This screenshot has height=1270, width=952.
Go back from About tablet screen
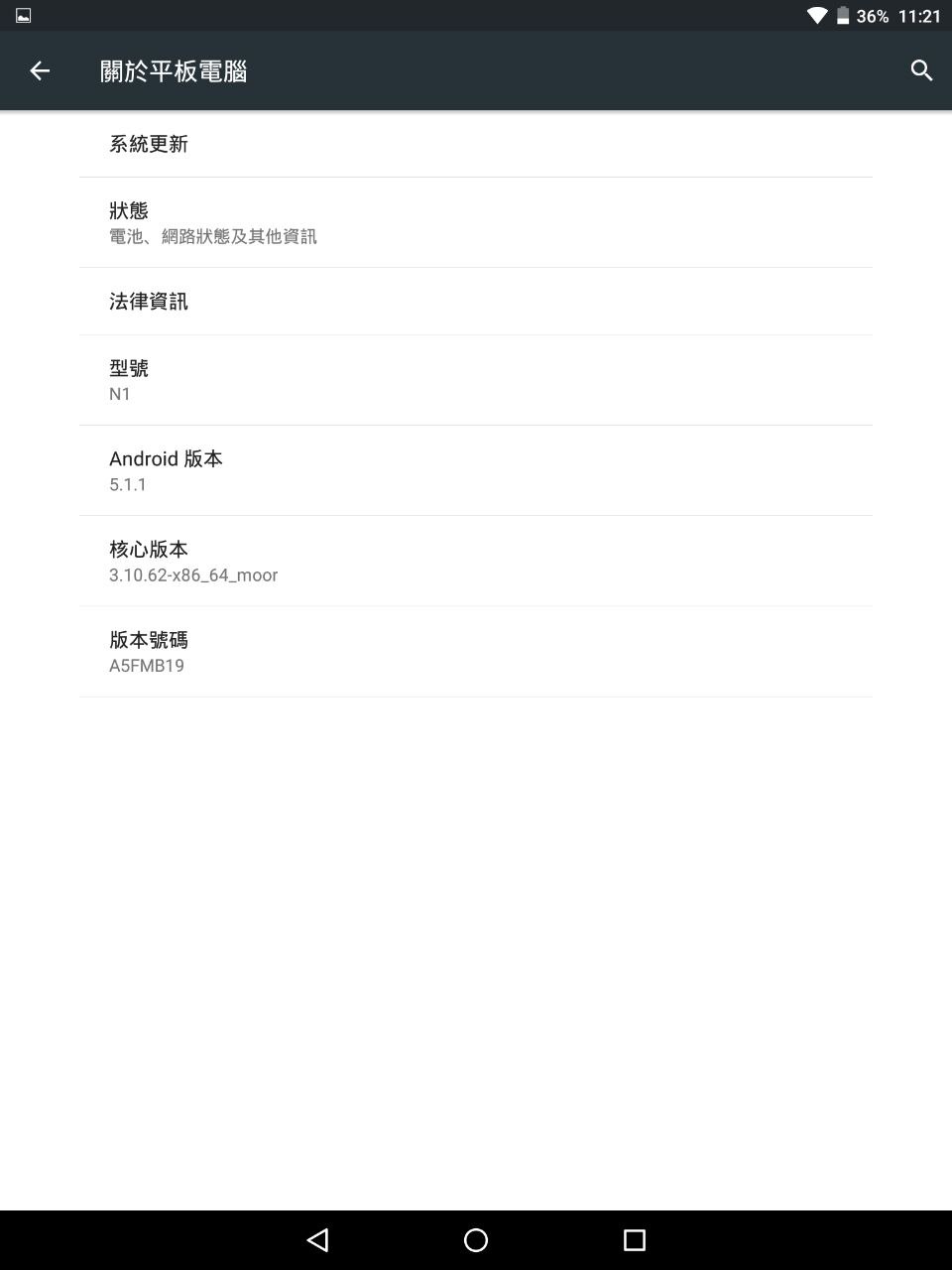(x=40, y=70)
